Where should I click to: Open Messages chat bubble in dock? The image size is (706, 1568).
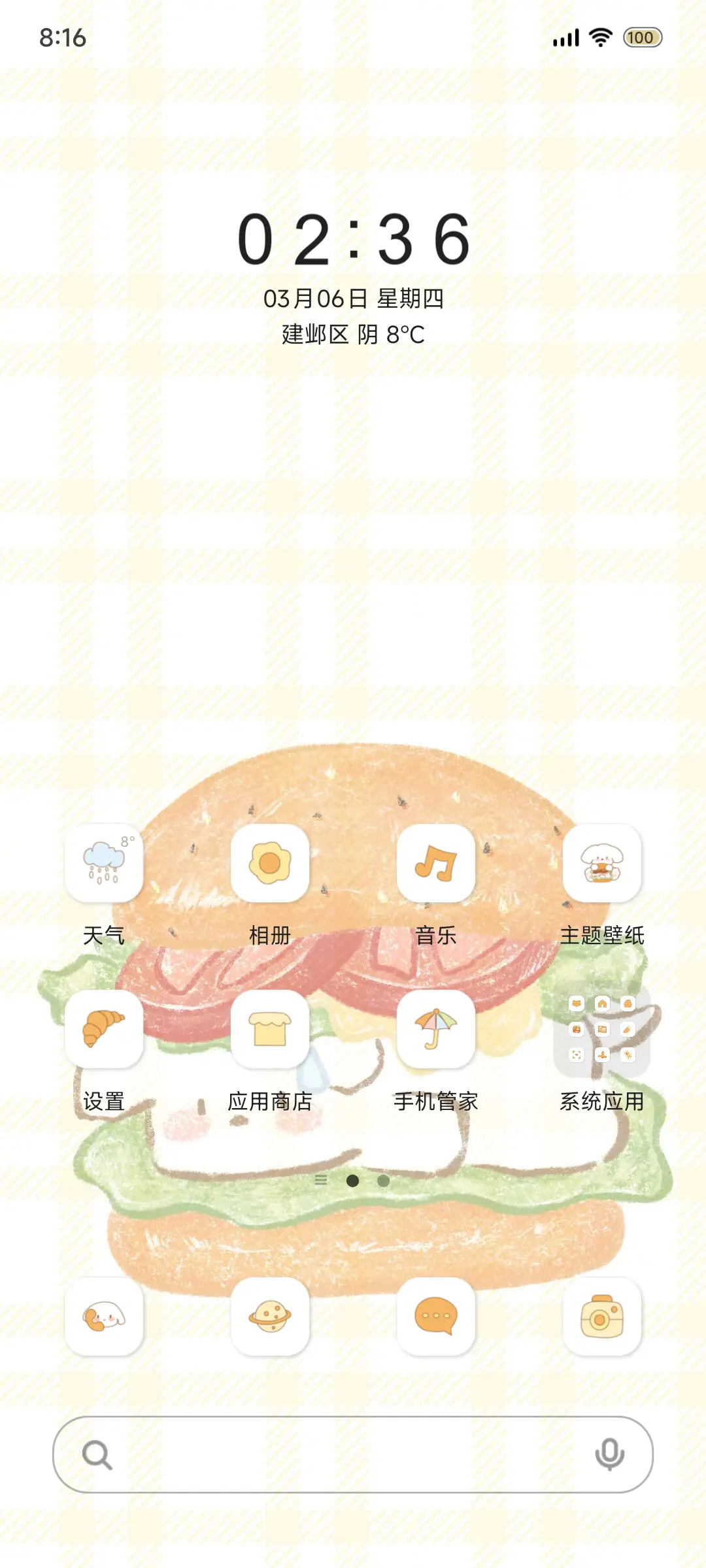437,1316
